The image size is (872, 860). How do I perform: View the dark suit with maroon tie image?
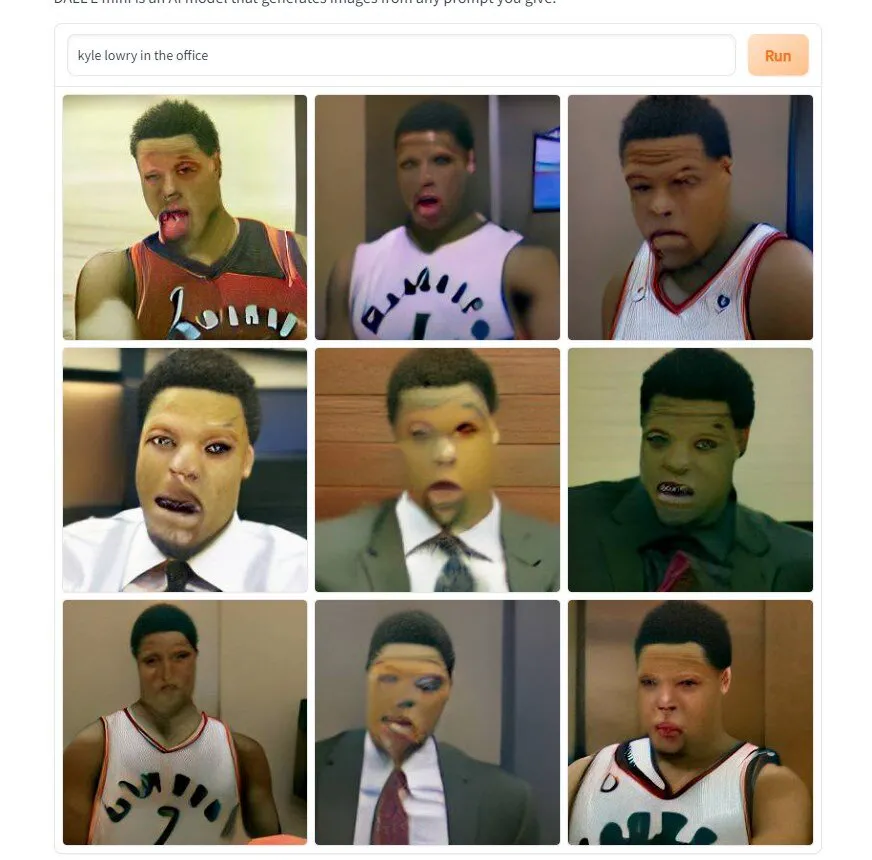coord(437,722)
